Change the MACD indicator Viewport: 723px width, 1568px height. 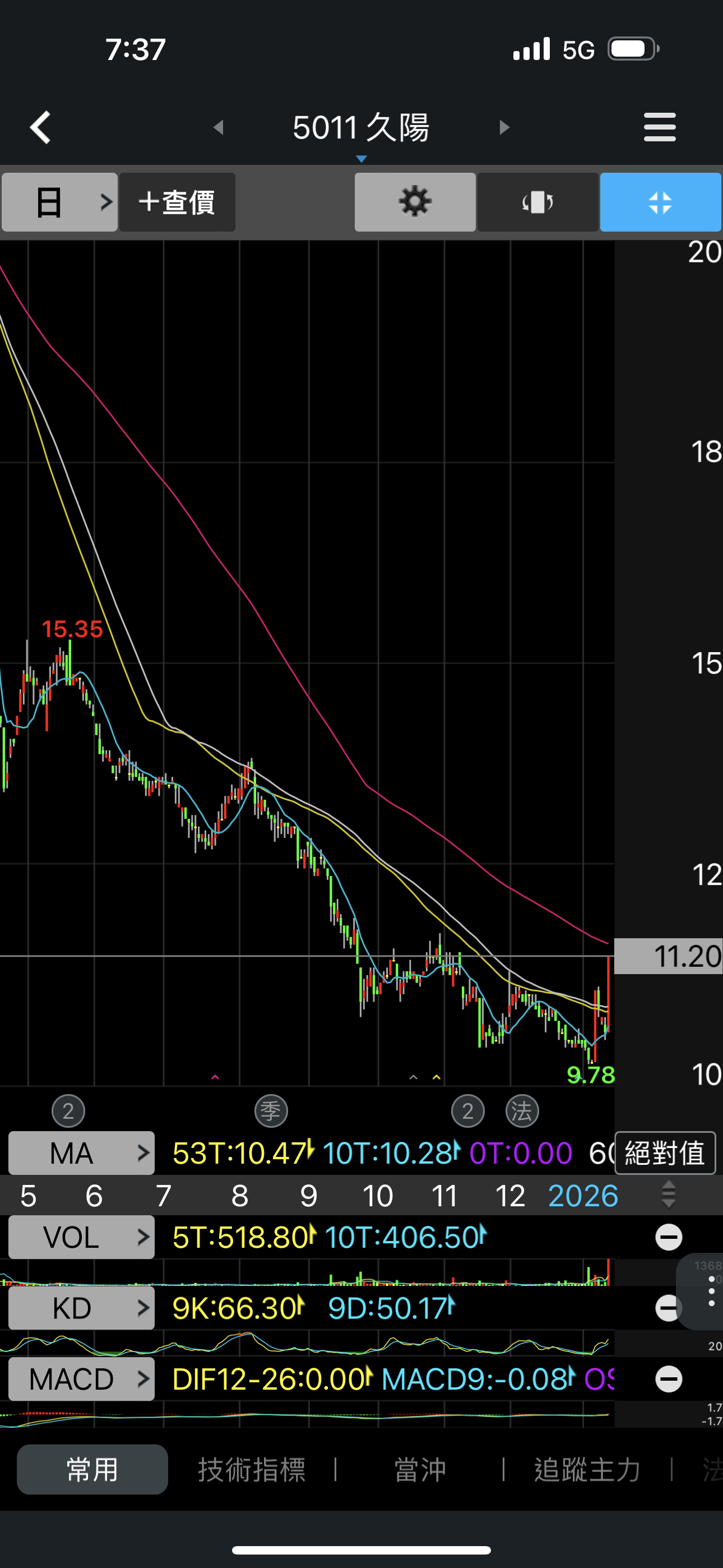[81, 1378]
